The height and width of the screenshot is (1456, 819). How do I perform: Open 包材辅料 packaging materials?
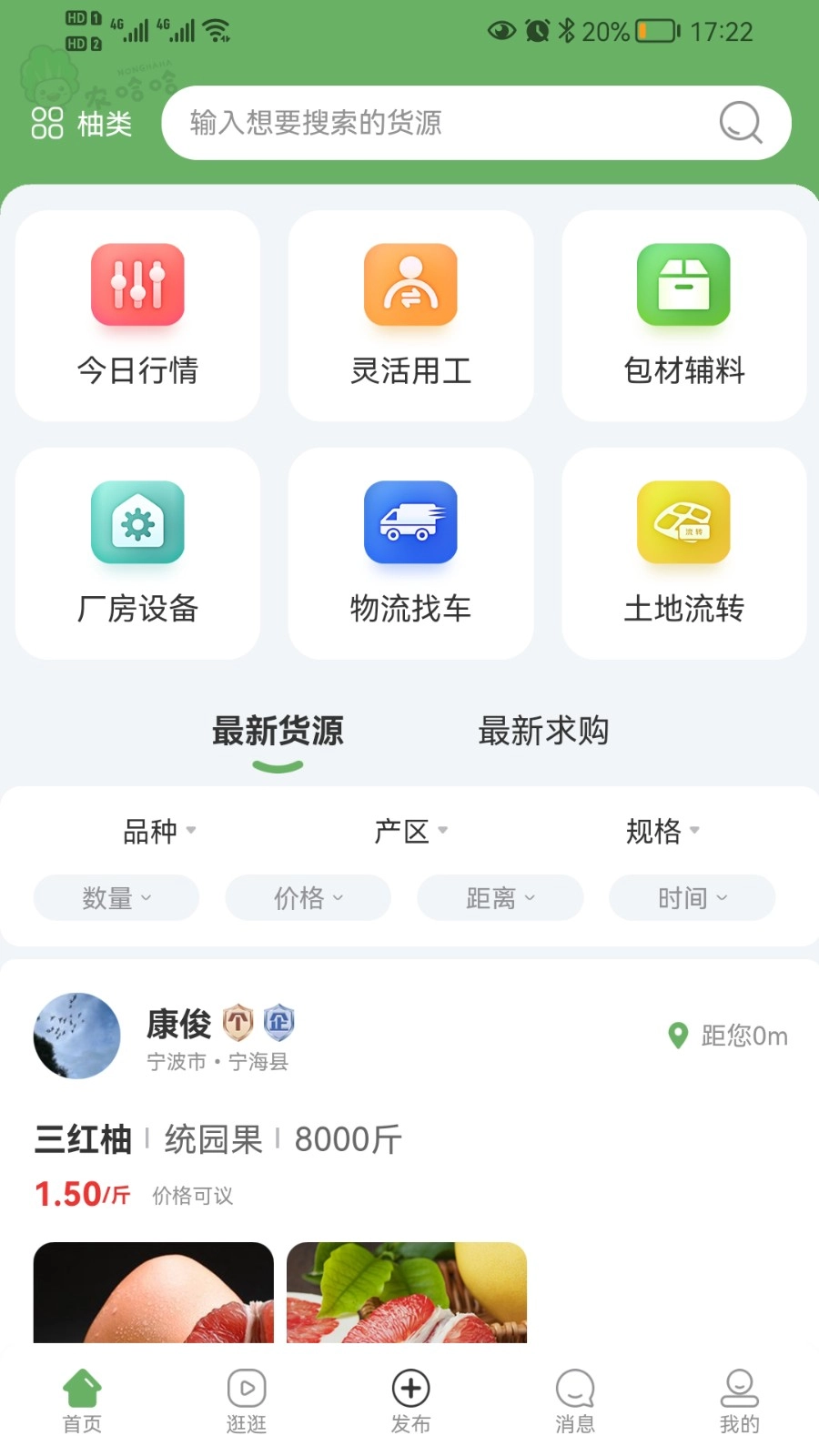pyautogui.click(x=683, y=316)
